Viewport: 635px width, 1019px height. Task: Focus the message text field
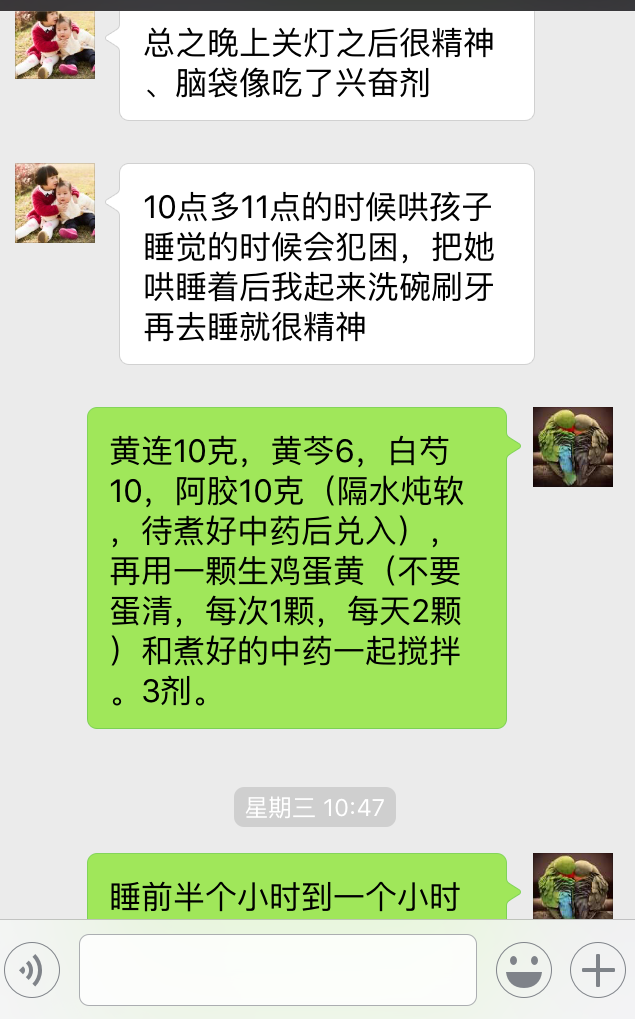[277, 970]
